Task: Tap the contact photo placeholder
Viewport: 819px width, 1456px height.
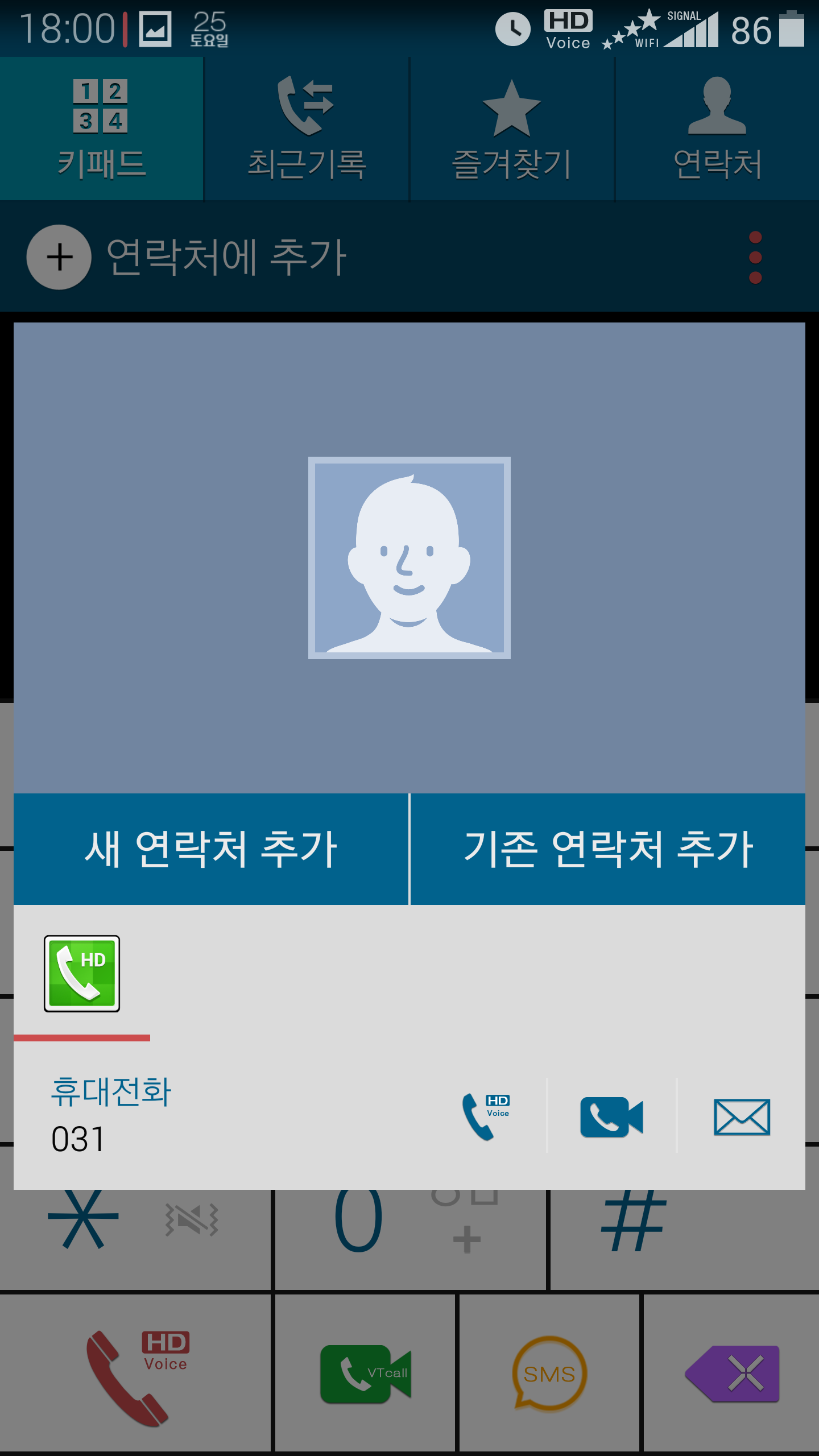Action: pos(409,558)
